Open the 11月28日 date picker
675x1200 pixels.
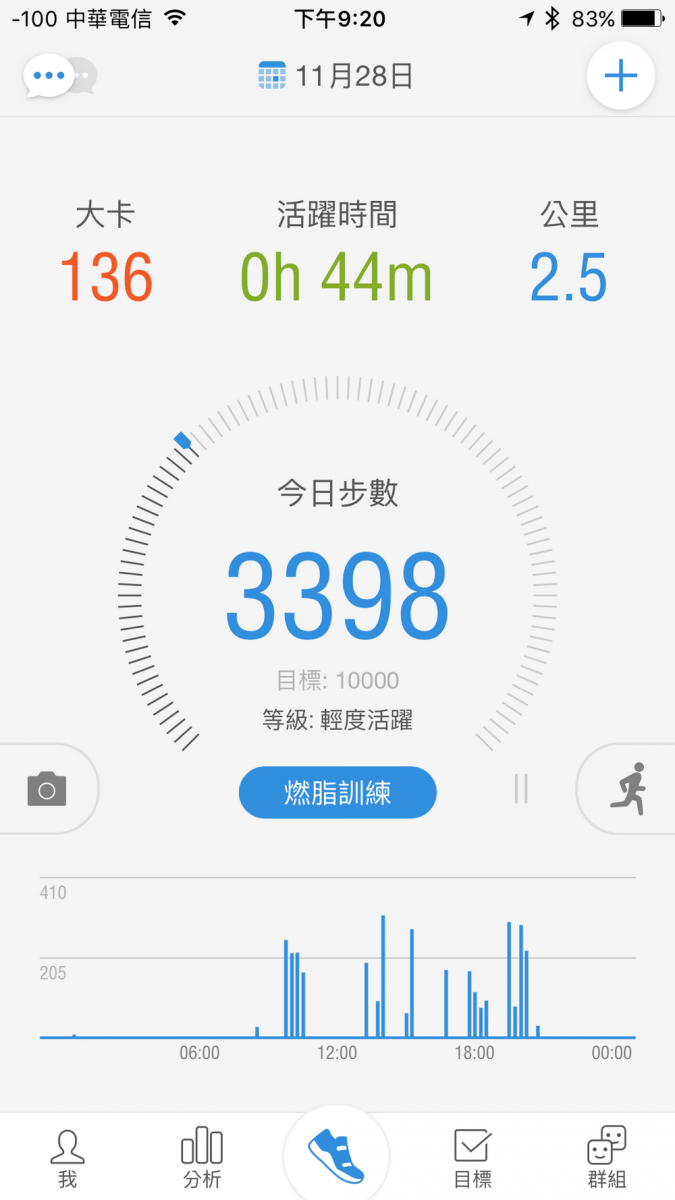(337, 76)
